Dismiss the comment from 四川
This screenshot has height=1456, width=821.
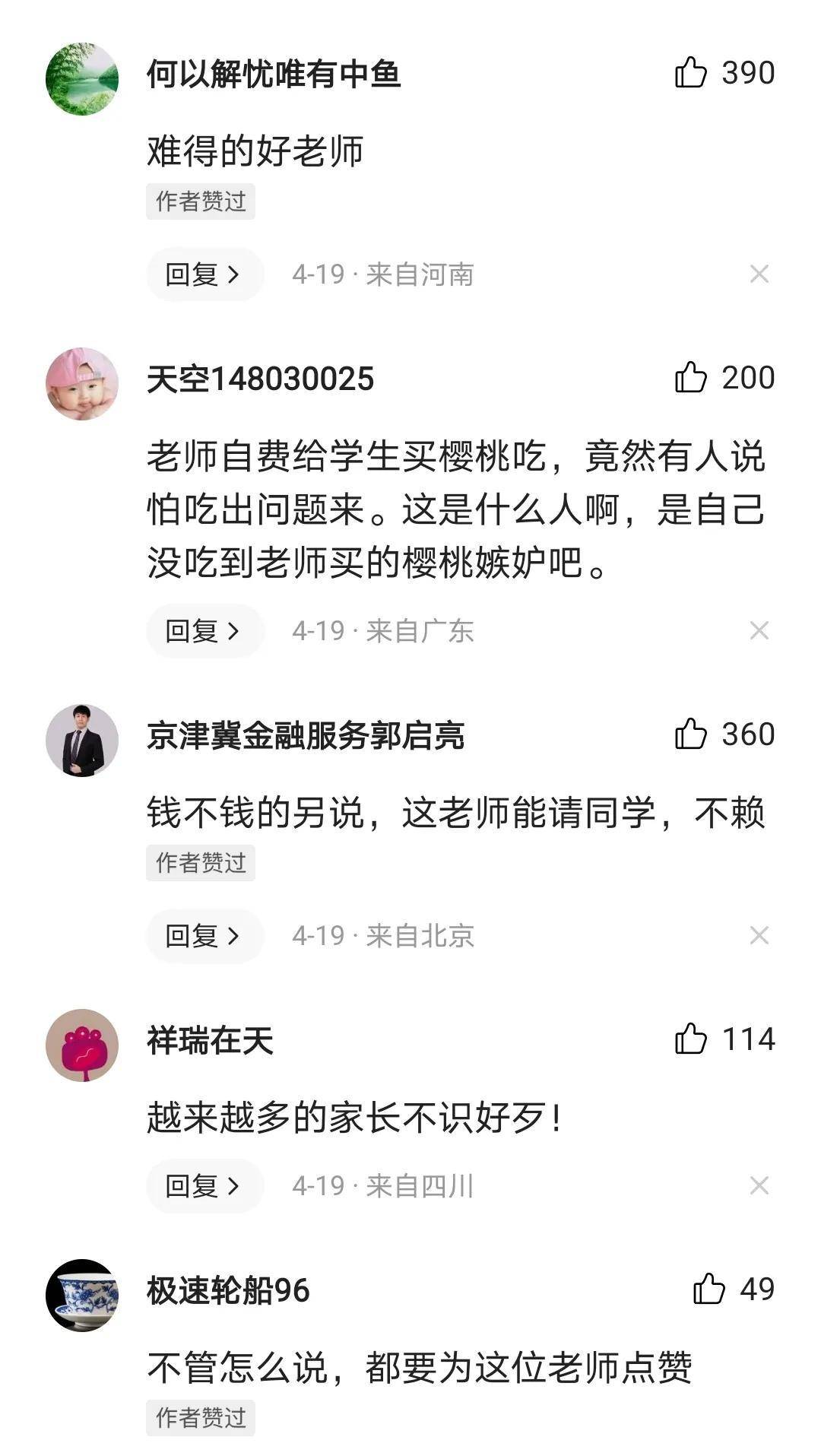(x=759, y=1186)
